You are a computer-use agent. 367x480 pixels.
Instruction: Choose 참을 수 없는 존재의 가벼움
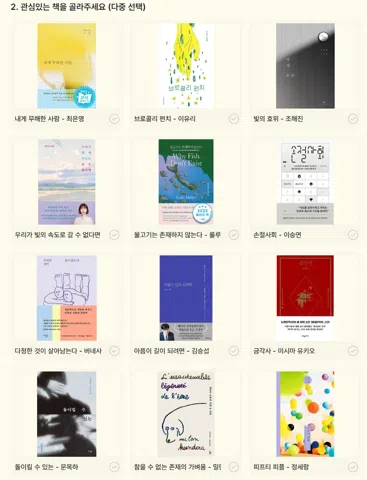tap(234, 467)
